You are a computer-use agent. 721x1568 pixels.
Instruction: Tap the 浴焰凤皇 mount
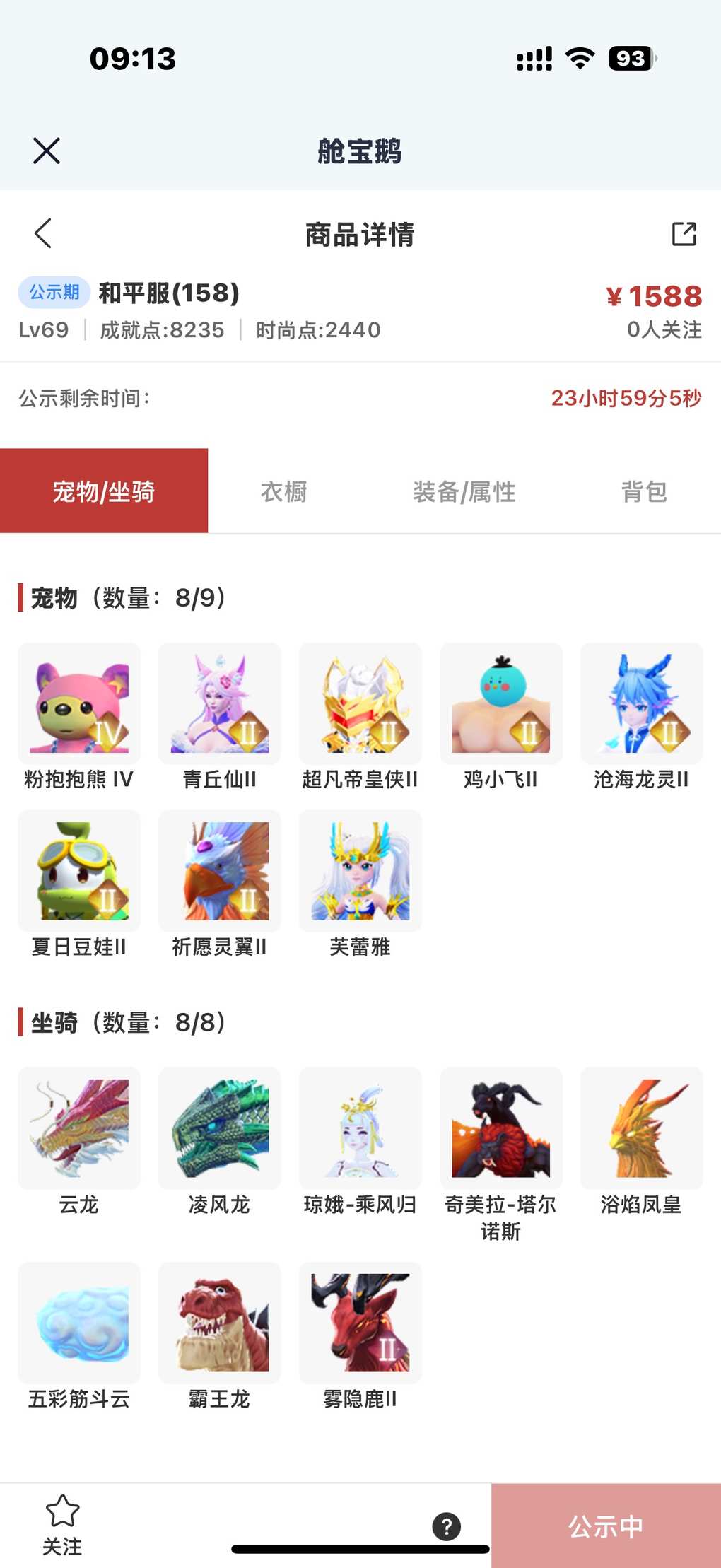point(642,1128)
